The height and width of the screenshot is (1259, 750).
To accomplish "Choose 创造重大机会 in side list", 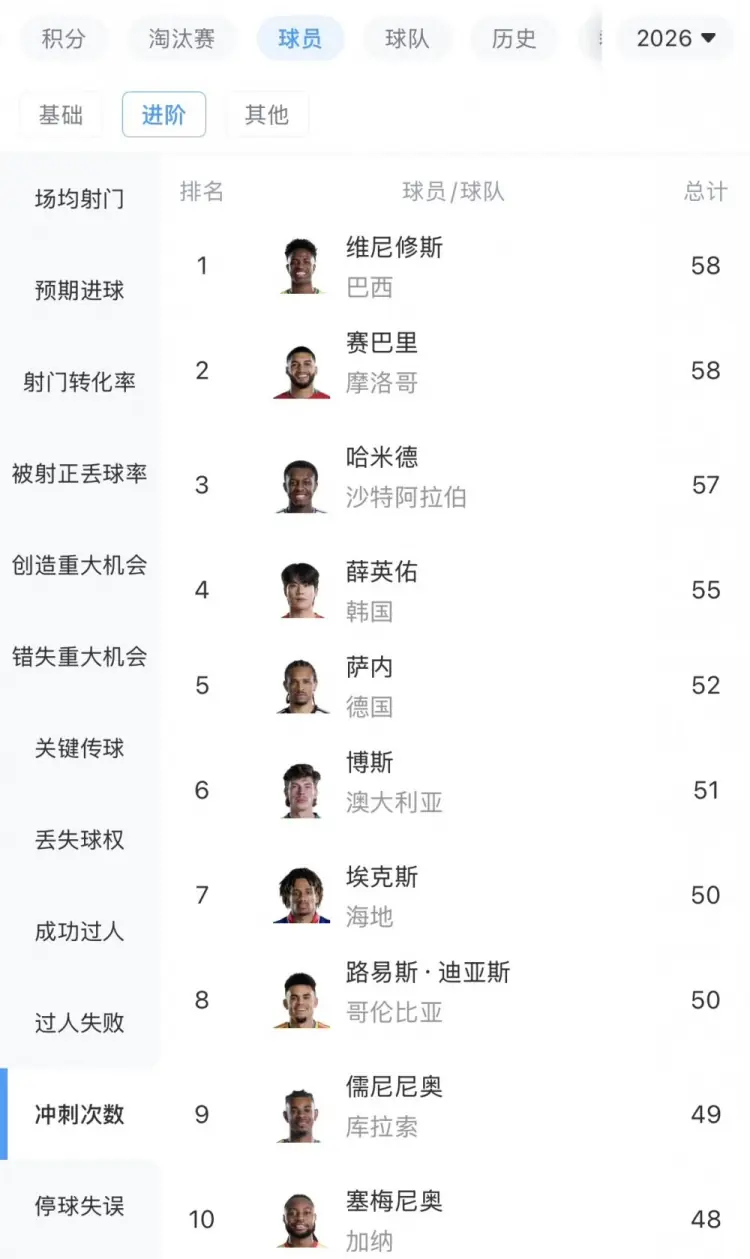I will click(x=80, y=565).
